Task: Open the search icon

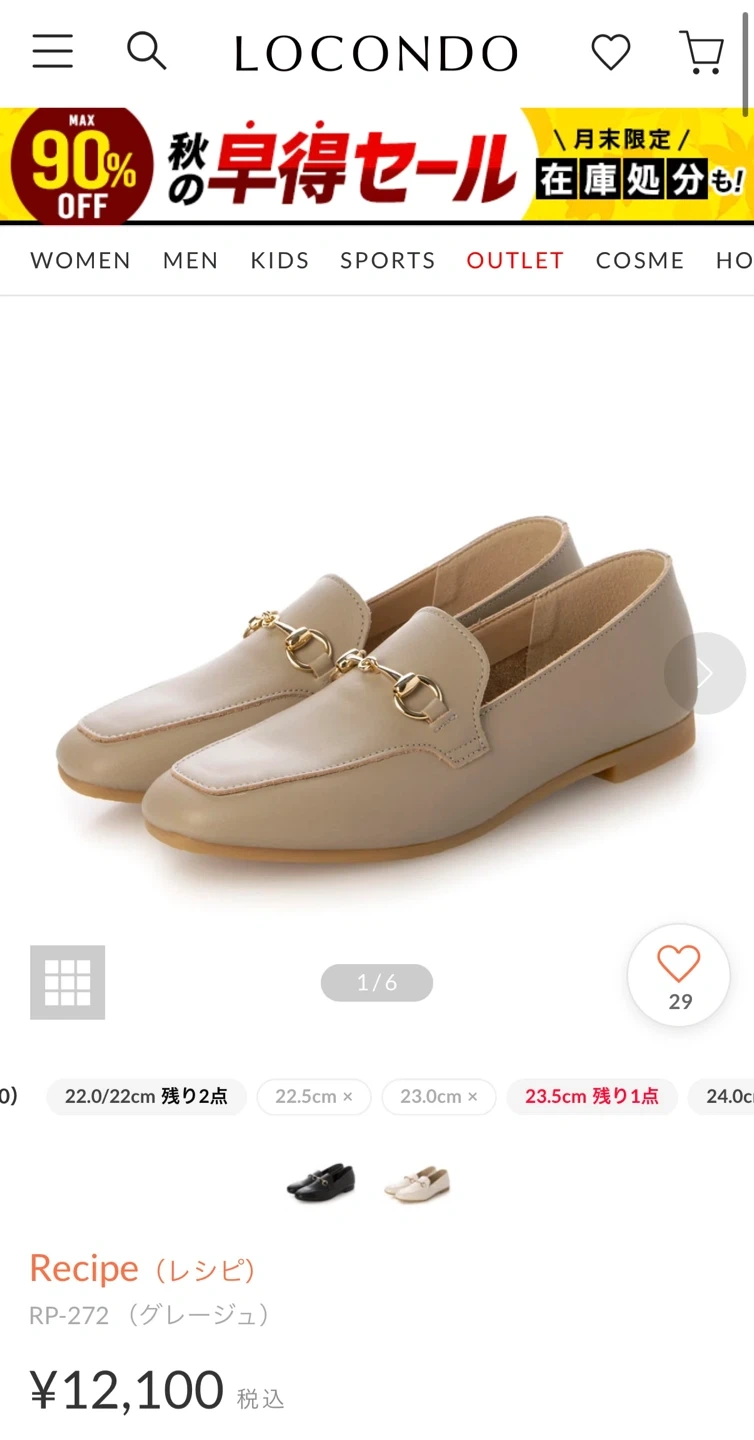Action: 146,50
